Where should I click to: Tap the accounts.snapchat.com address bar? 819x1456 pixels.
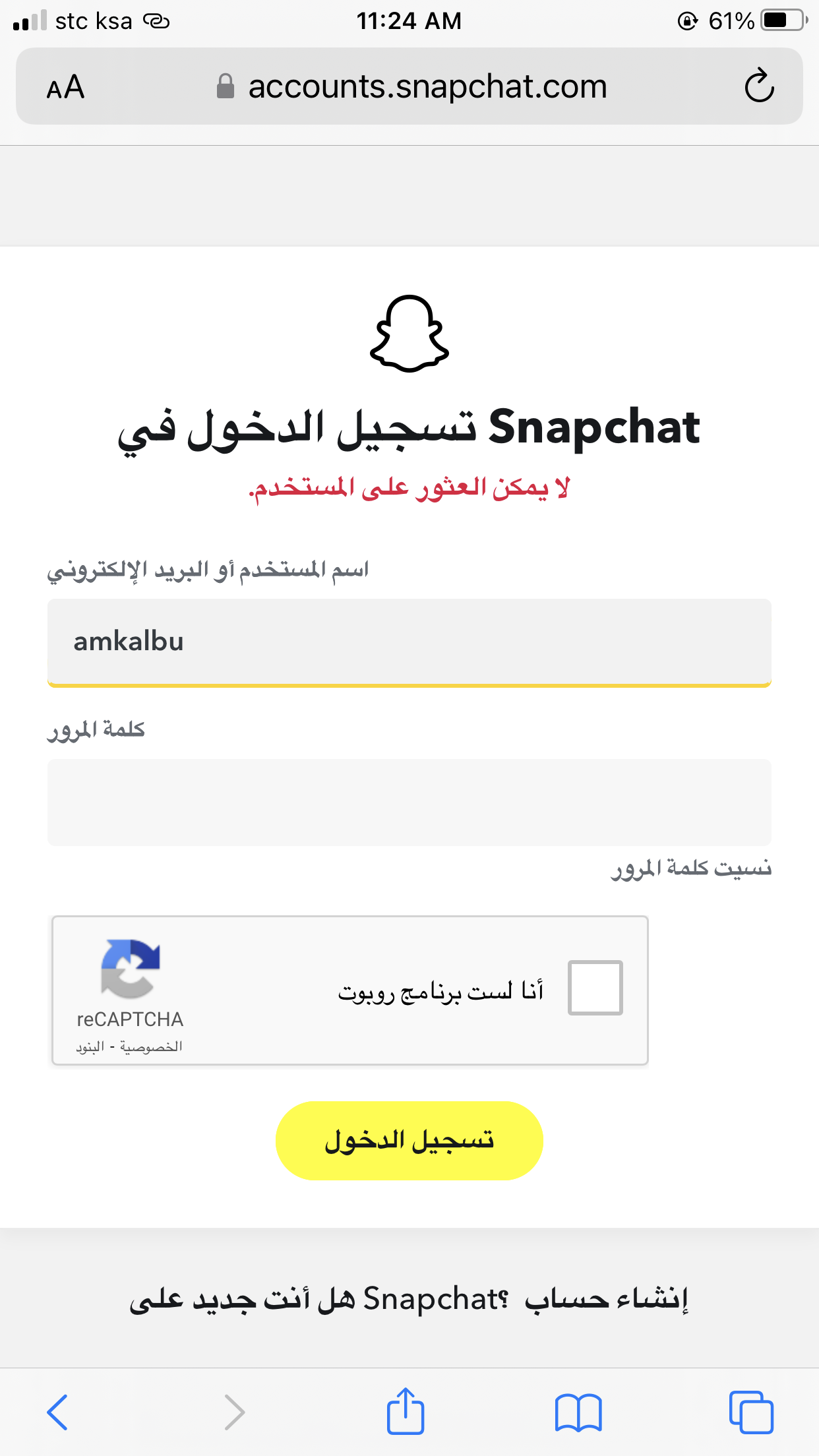tap(409, 86)
